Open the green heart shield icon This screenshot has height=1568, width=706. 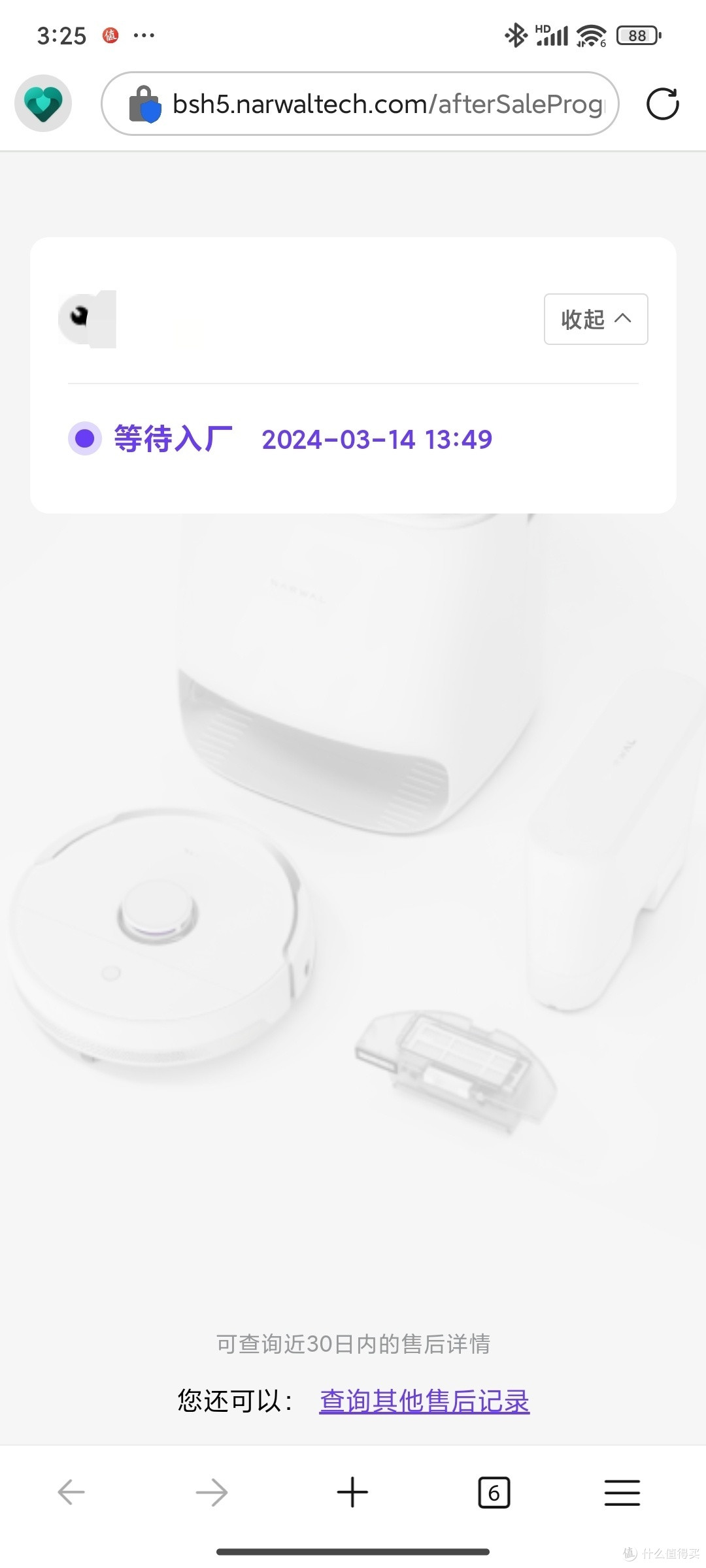point(43,103)
